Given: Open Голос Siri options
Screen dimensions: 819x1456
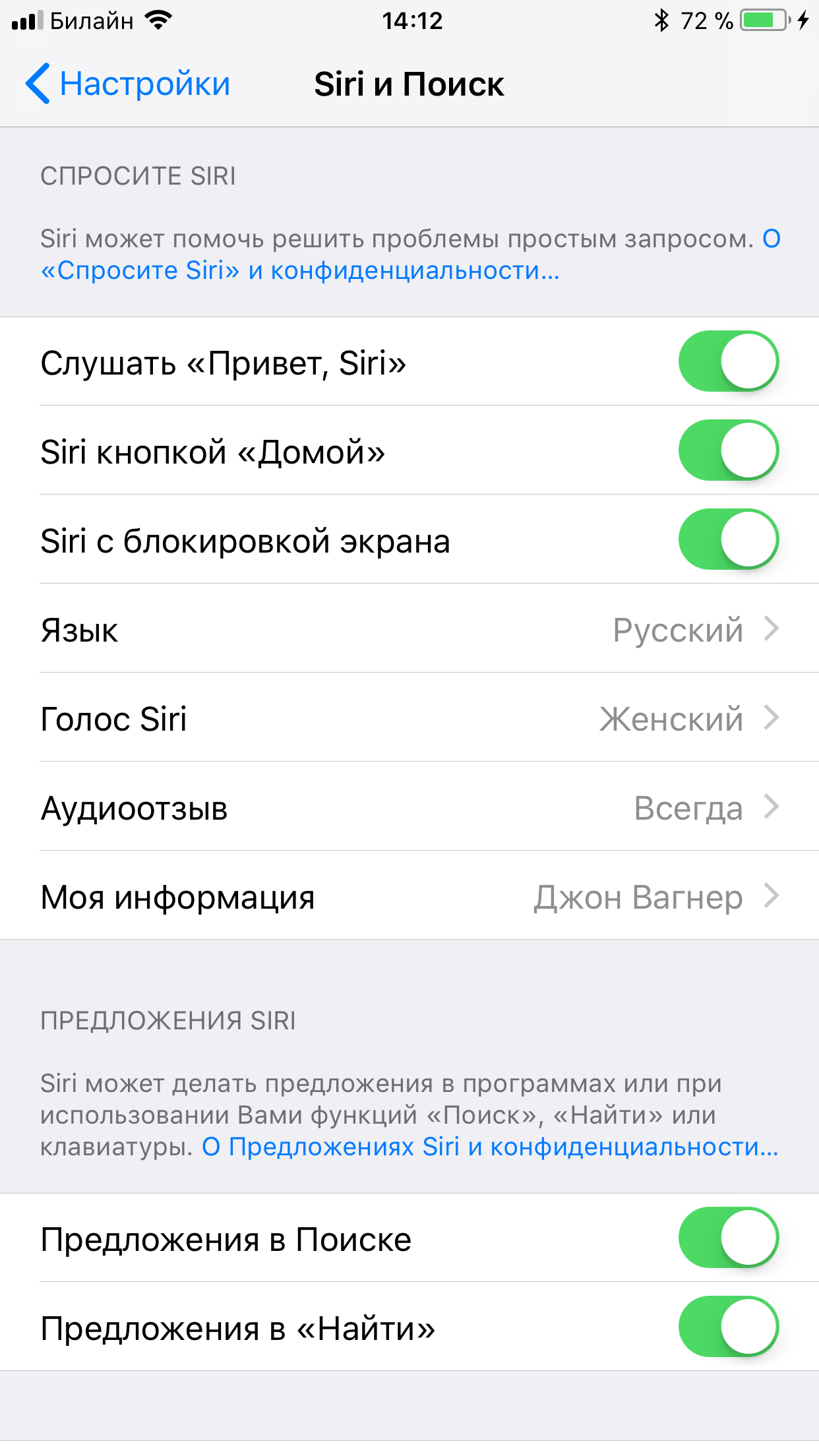Looking at the screenshot, I should click(409, 718).
